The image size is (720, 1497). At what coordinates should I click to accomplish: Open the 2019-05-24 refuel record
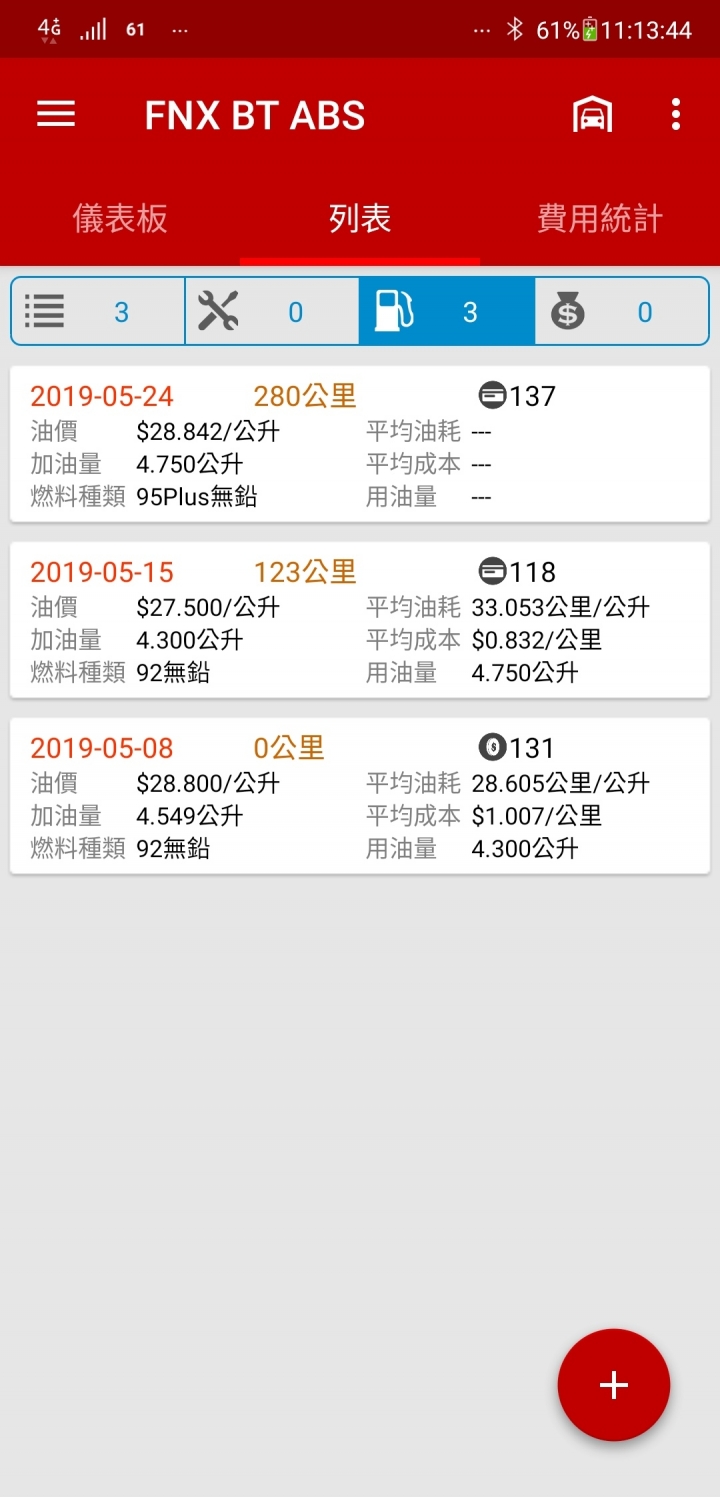click(x=360, y=444)
